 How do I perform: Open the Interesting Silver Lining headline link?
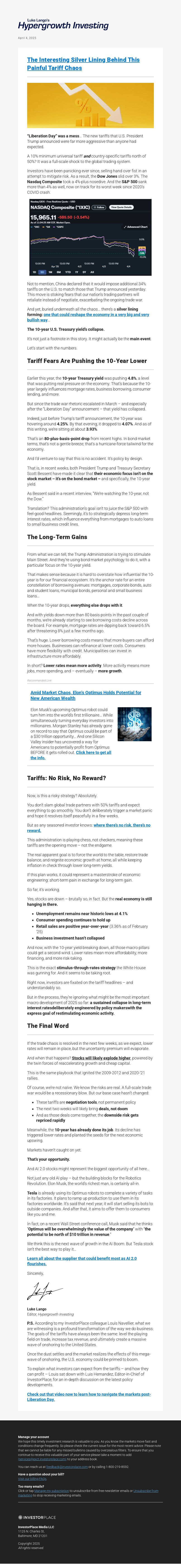[83, 64]
